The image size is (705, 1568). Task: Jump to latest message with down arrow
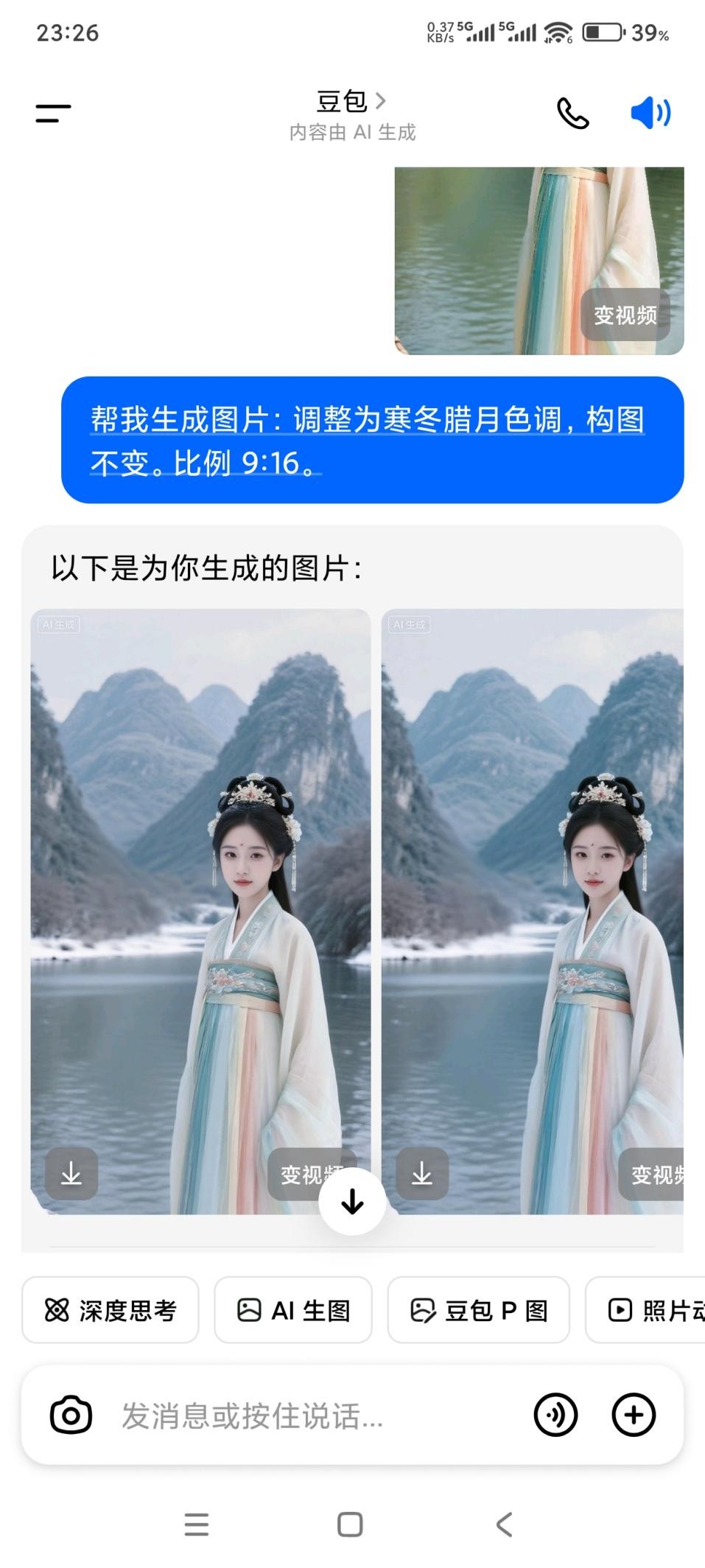pyautogui.click(x=352, y=1202)
